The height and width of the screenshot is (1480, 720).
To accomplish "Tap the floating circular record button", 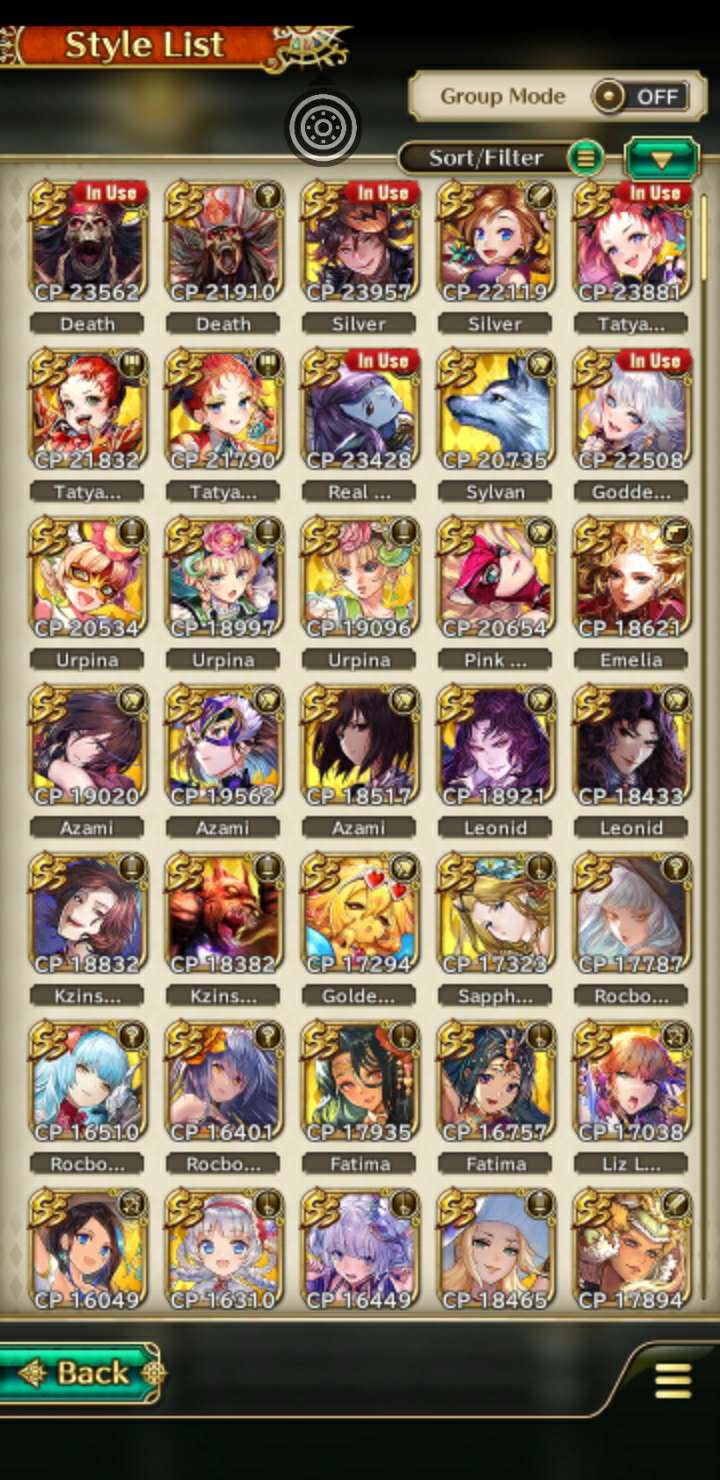I will 323,127.
